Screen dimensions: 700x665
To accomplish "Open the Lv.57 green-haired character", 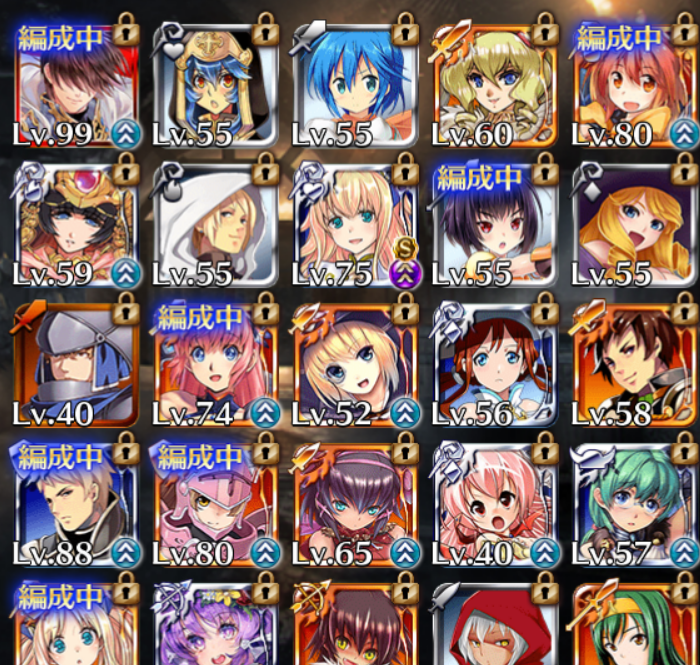I will (x=632, y=505).
